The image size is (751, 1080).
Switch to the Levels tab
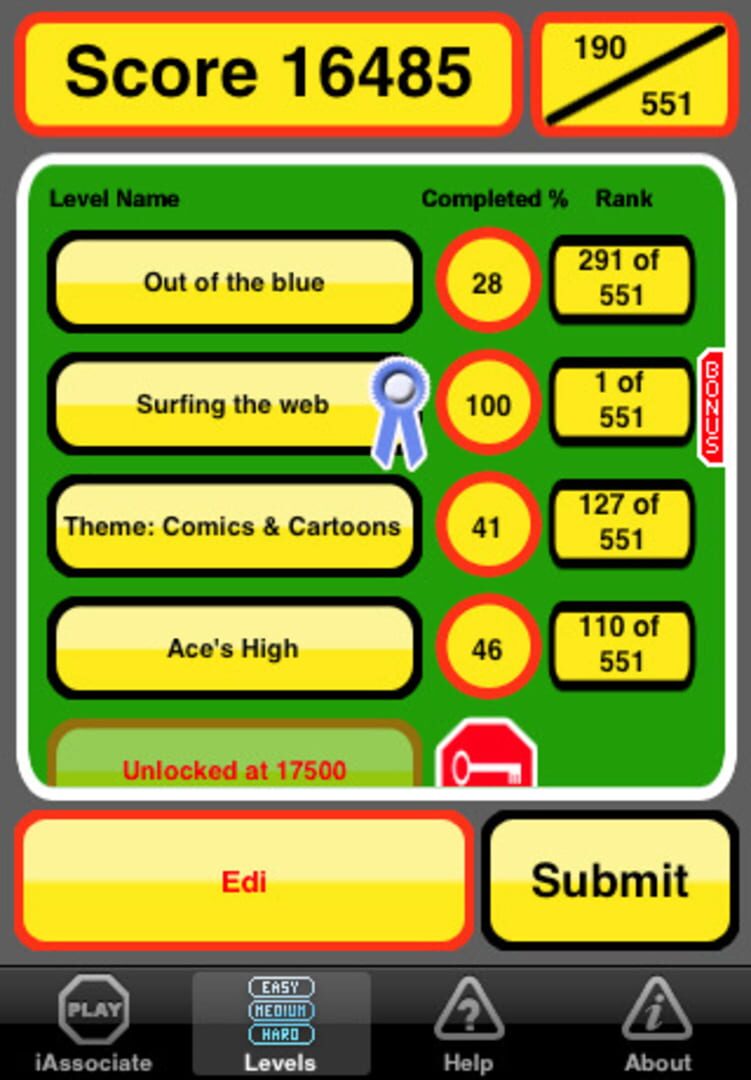coord(281,1025)
